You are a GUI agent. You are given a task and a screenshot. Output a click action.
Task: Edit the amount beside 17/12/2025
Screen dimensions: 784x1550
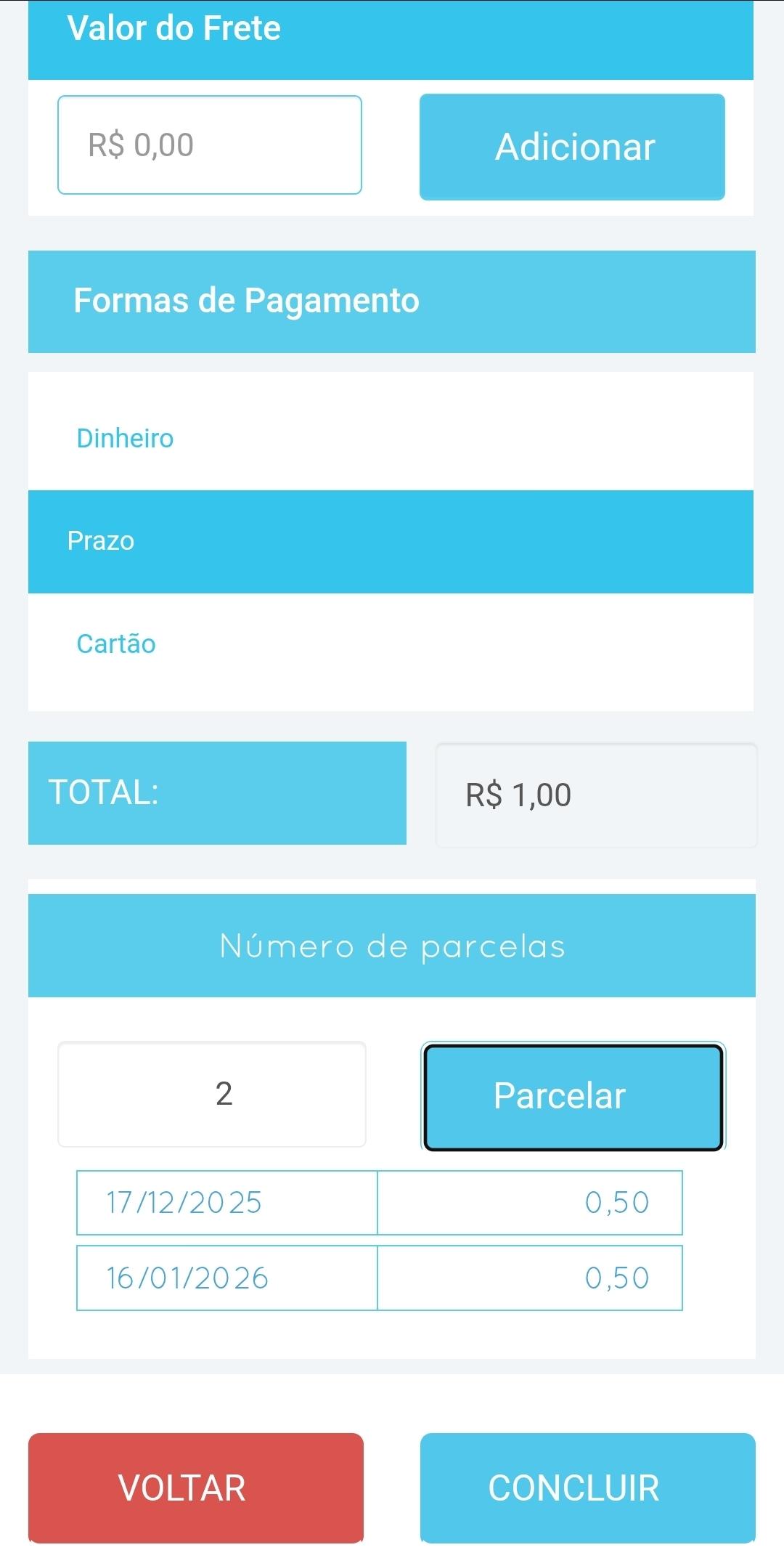pos(530,1202)
